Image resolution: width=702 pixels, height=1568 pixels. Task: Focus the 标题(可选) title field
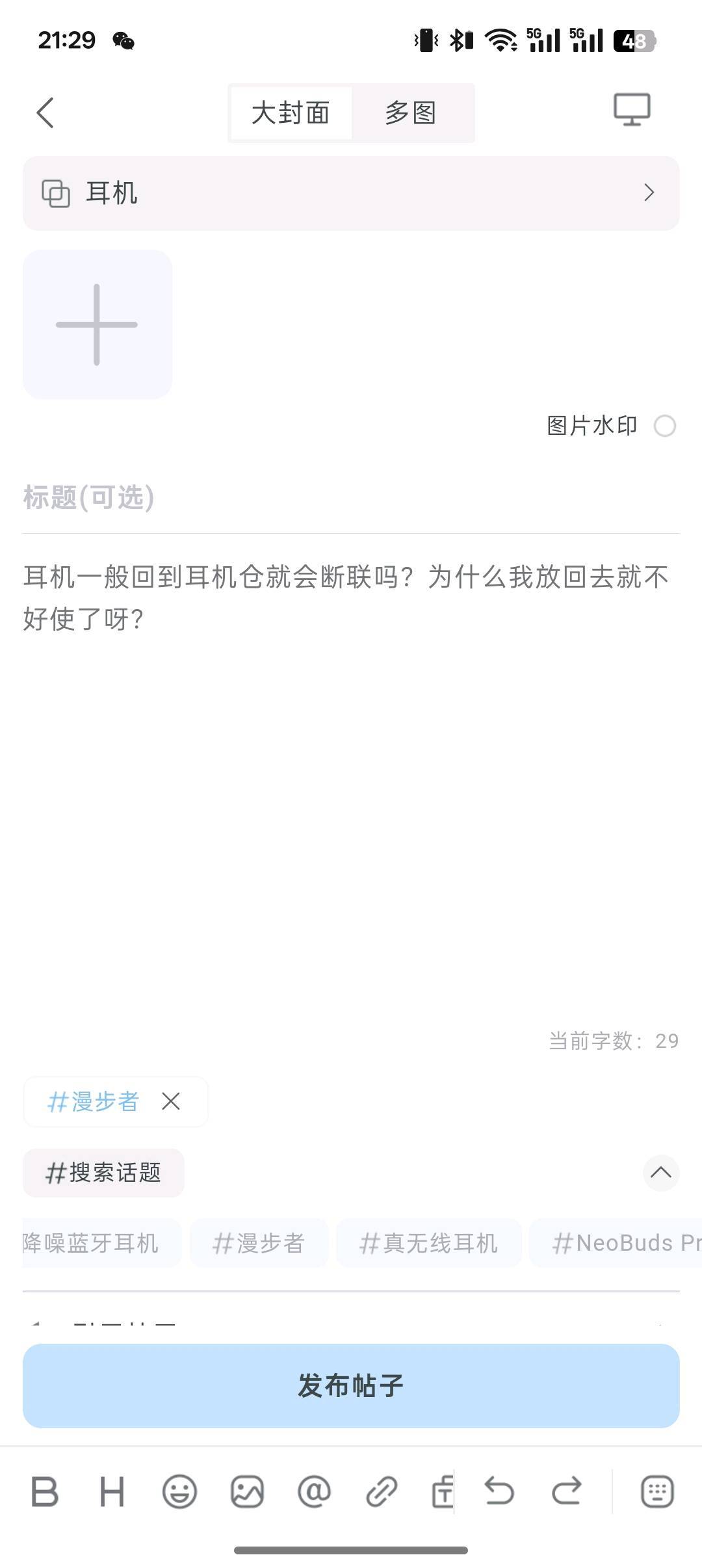(351, 497)
